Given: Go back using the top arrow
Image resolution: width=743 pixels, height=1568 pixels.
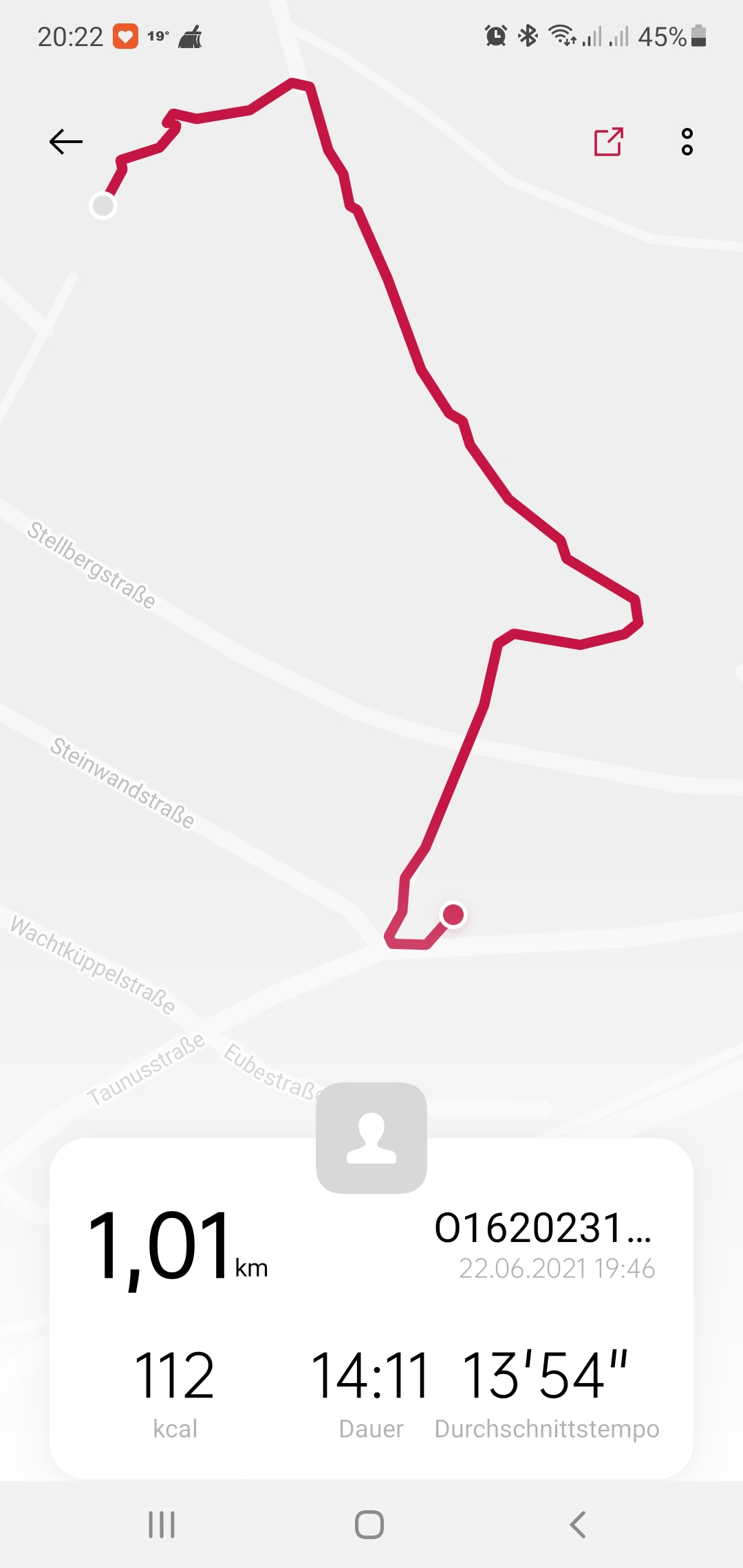Looking at the screenshot, I should (x=66, y=142).
